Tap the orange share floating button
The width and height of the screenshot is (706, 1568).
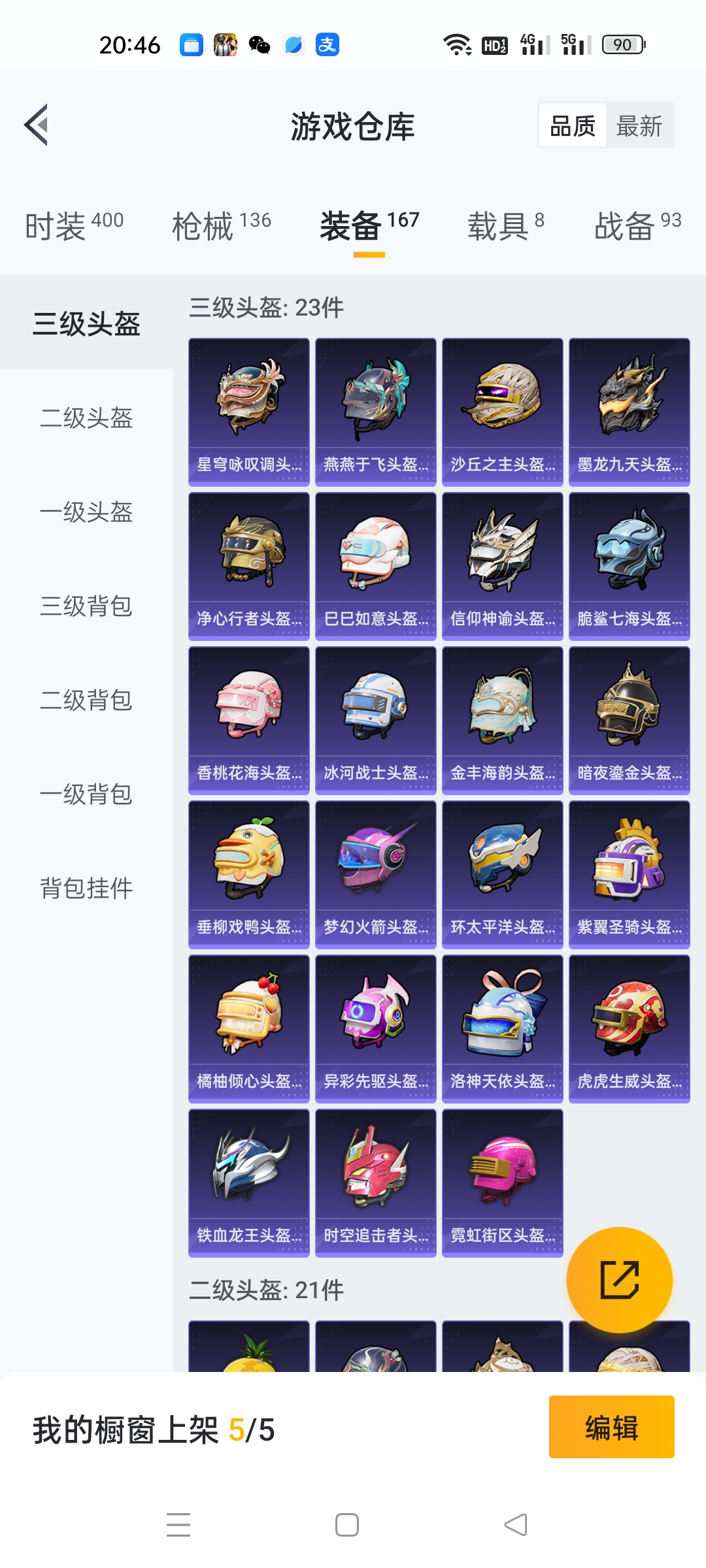[x=619, y=1279]
